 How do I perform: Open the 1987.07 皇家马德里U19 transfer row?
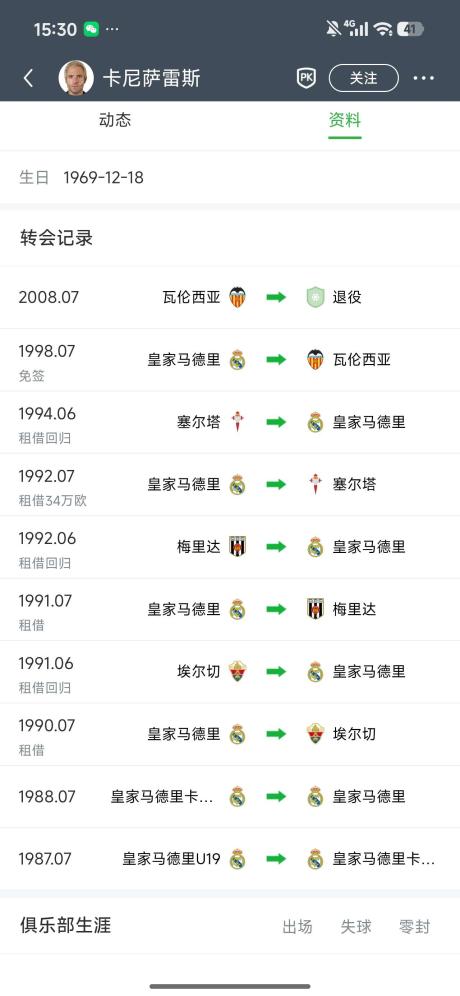(230, 859)
